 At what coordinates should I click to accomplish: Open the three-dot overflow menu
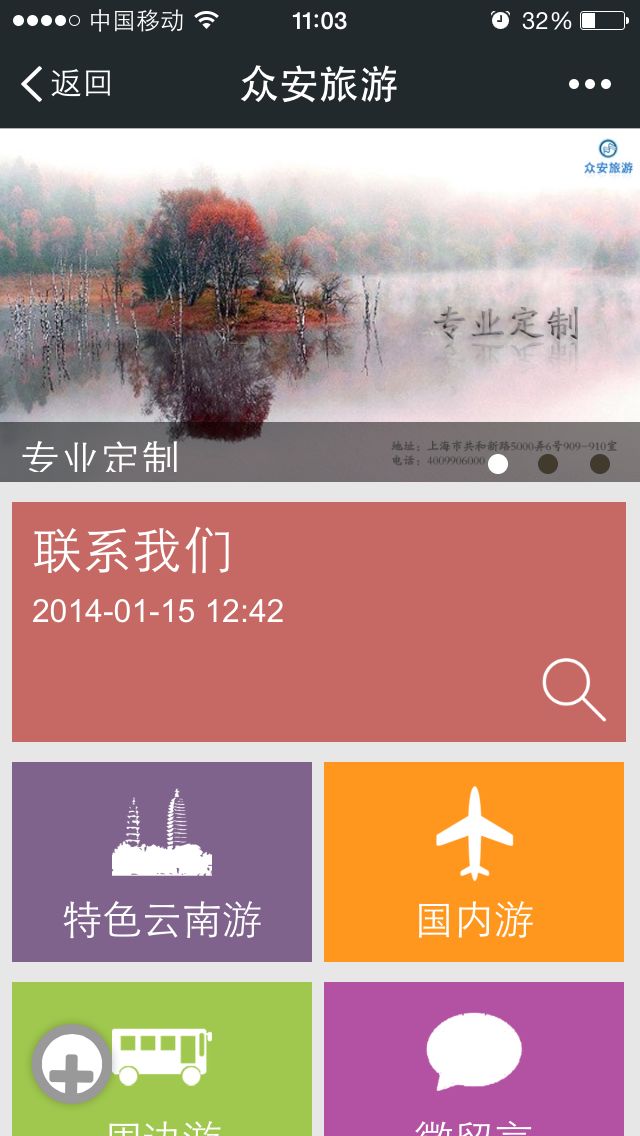click(x=589, y=84)
